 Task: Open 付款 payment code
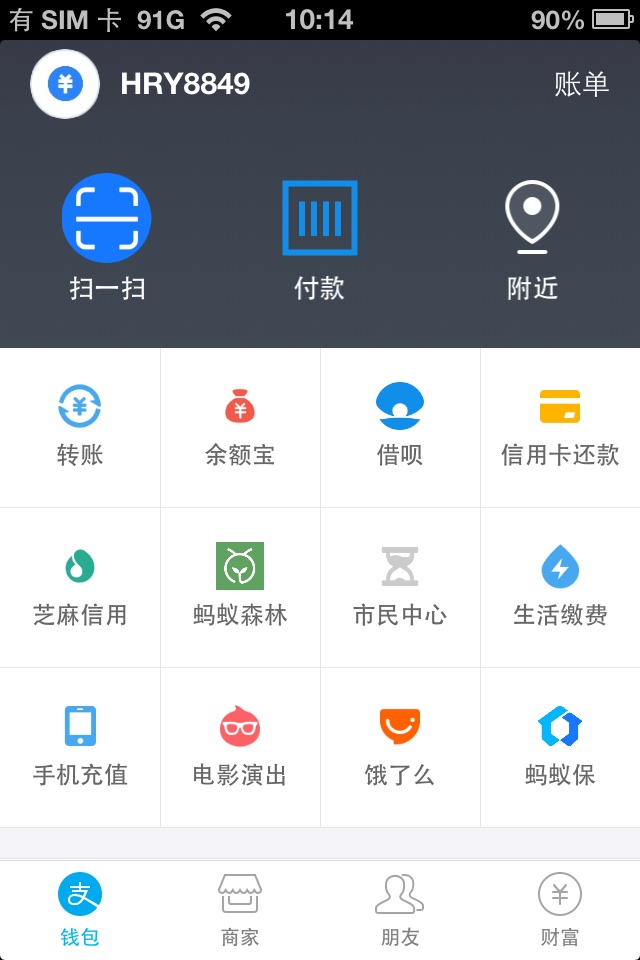coord(319,237)
